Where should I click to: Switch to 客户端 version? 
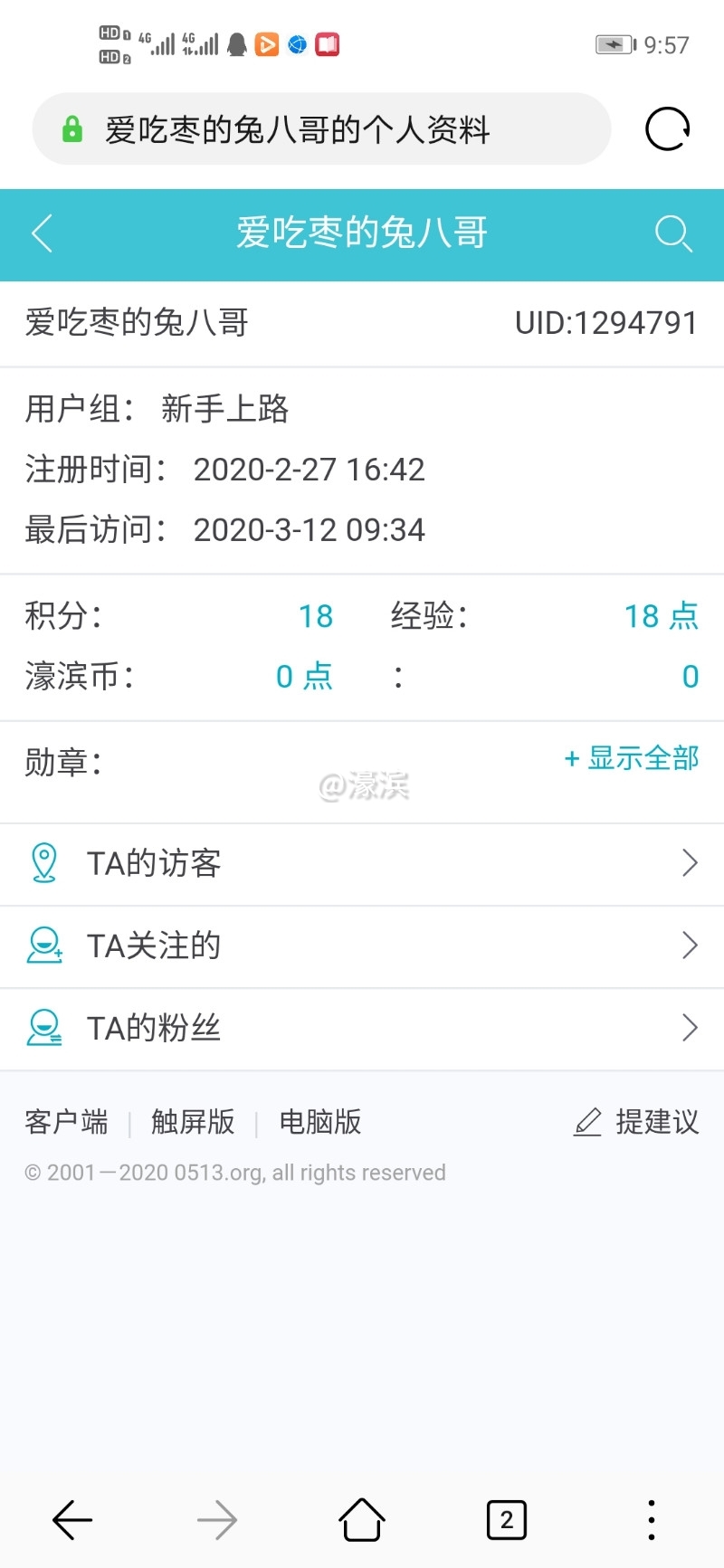pyautogui.click(x=66, y=1122)
